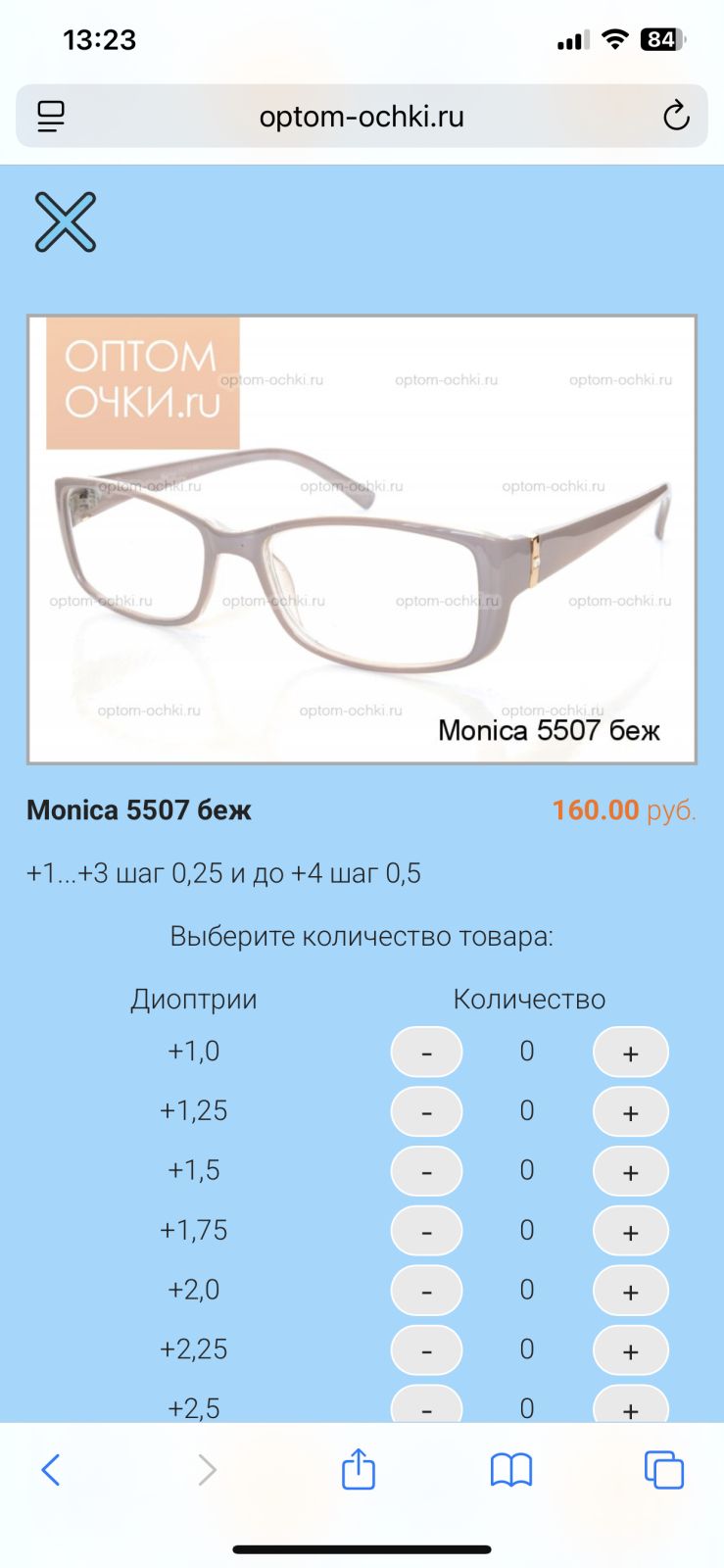
Task: Decrease quantity for +1,0 diopters
Action: tap(426, 1053)
